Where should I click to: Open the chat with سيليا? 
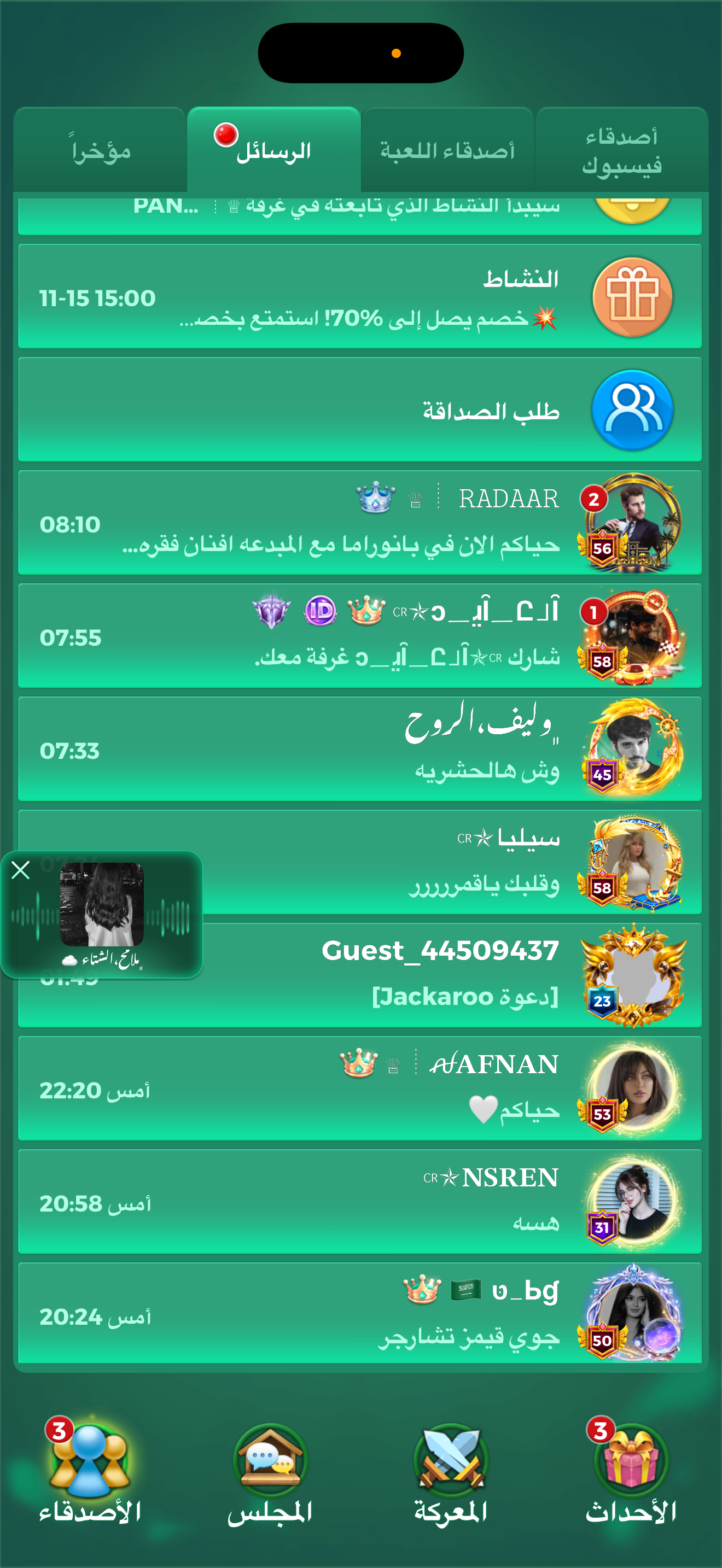coord(426,862)
